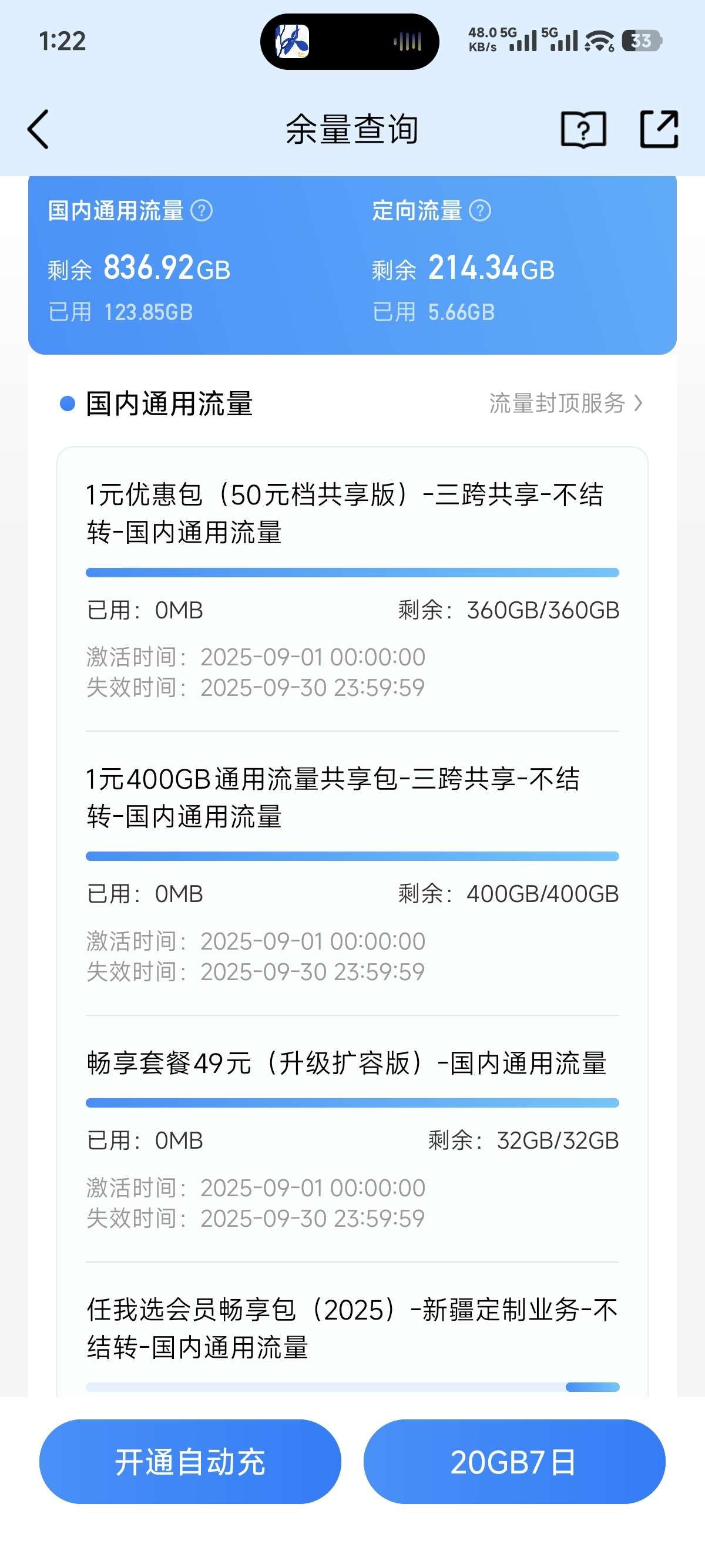
Task: Tap the 开通自动充 button
Action: coord(190,1462)
